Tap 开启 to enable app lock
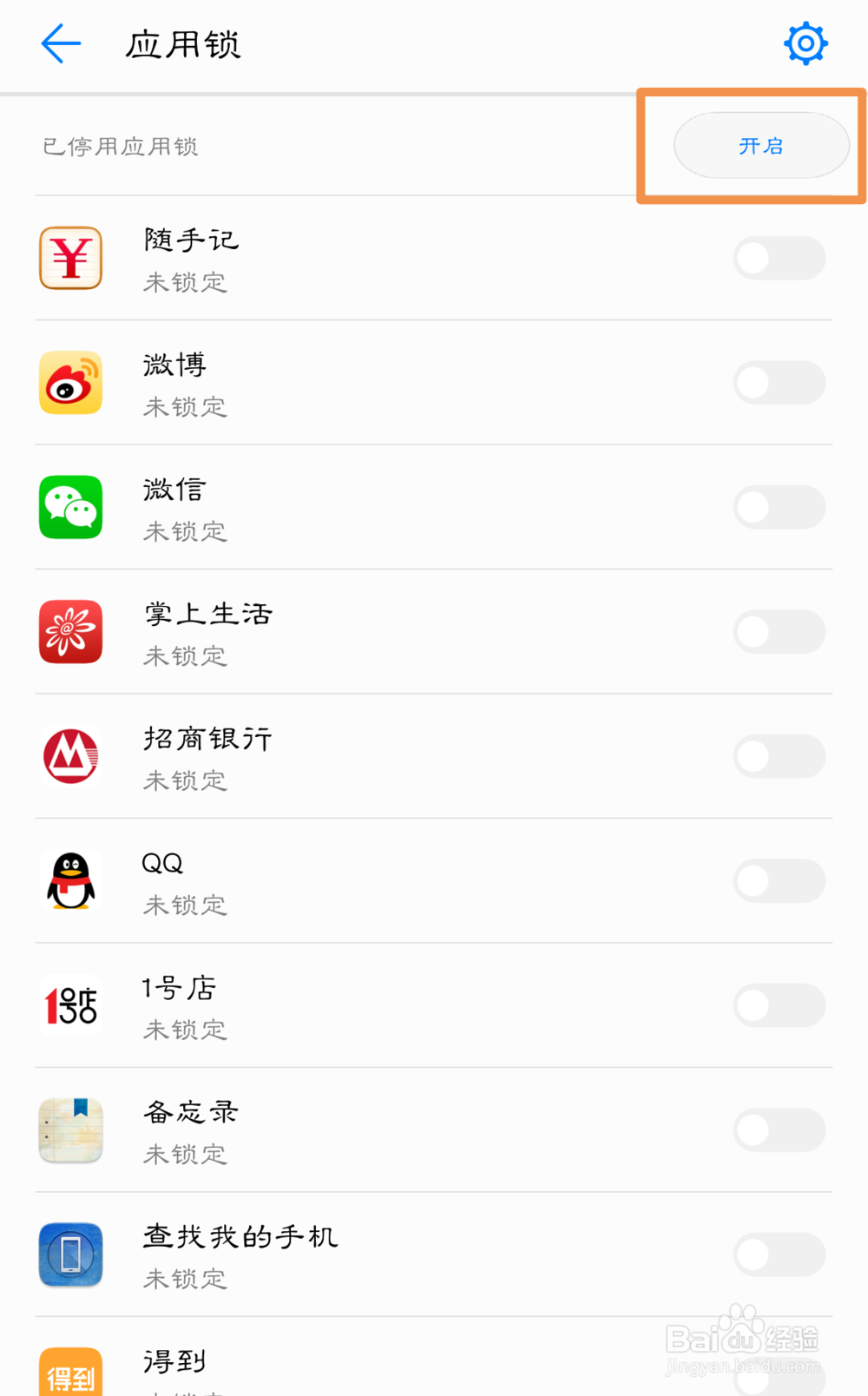Viewport: 868px width, 1396px height. [761, 146]
